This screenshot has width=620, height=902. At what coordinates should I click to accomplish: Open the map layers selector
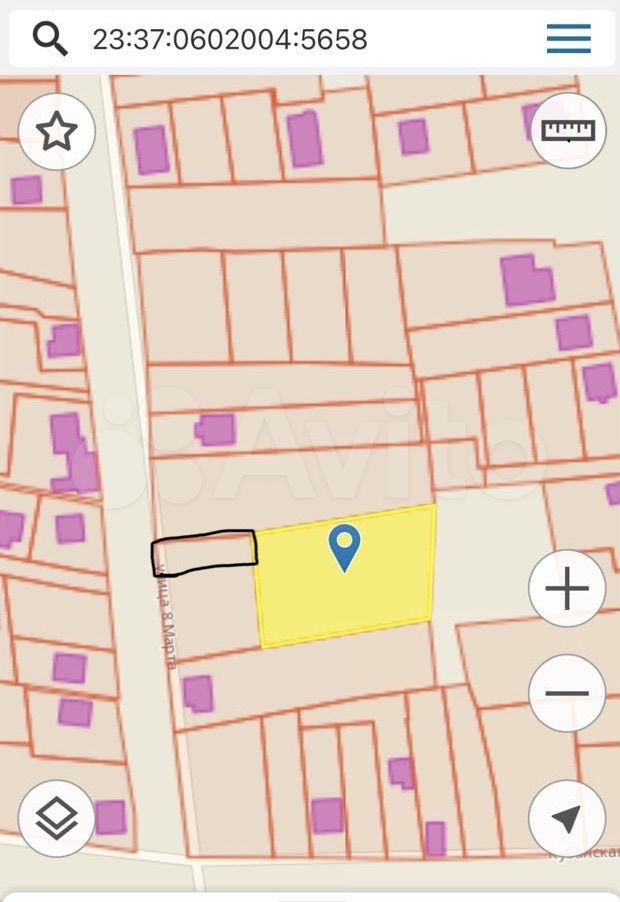coord(57,819)
